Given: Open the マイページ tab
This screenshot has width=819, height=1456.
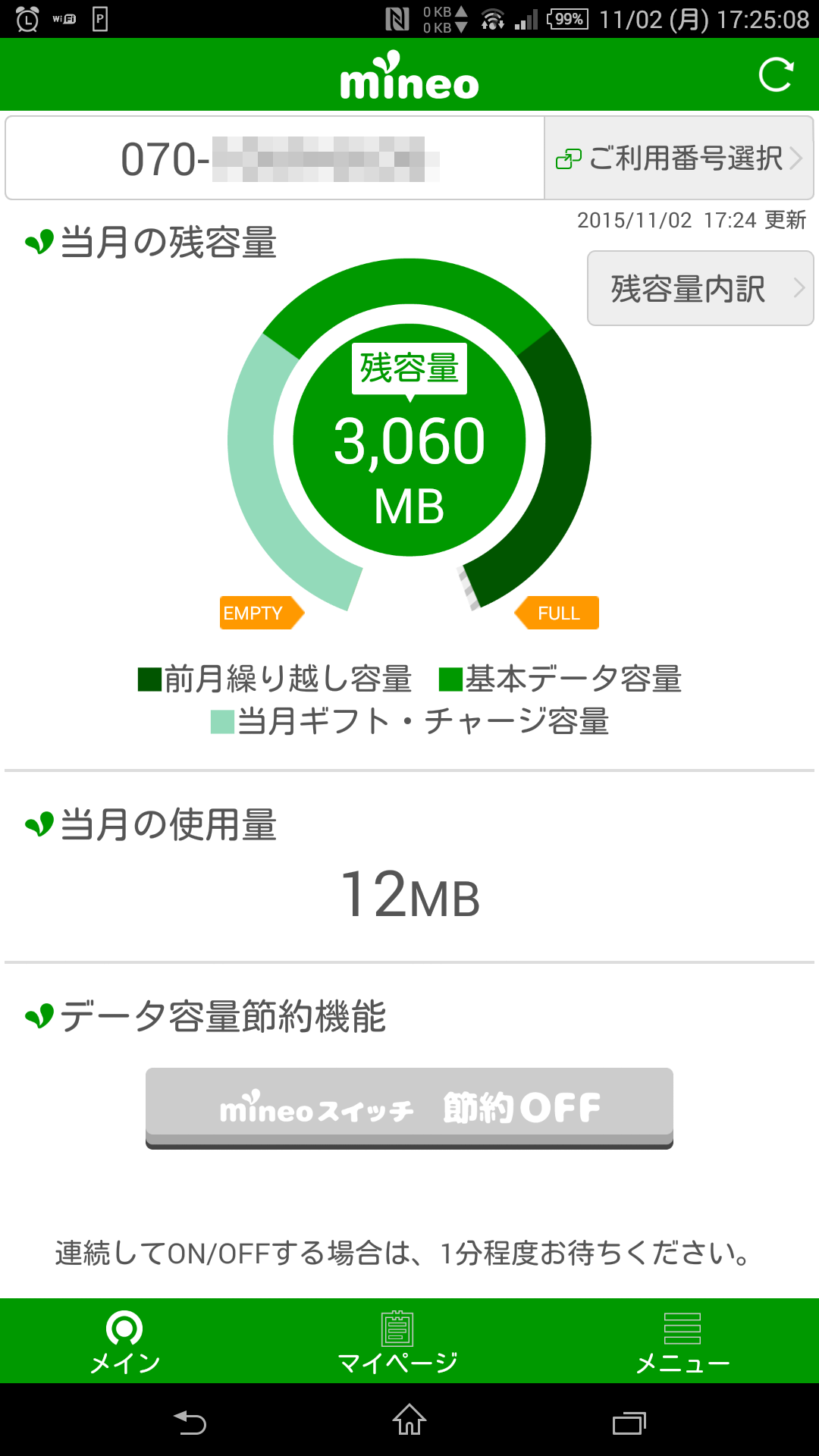Looking at the screenshot, I should click(398, 1341).
